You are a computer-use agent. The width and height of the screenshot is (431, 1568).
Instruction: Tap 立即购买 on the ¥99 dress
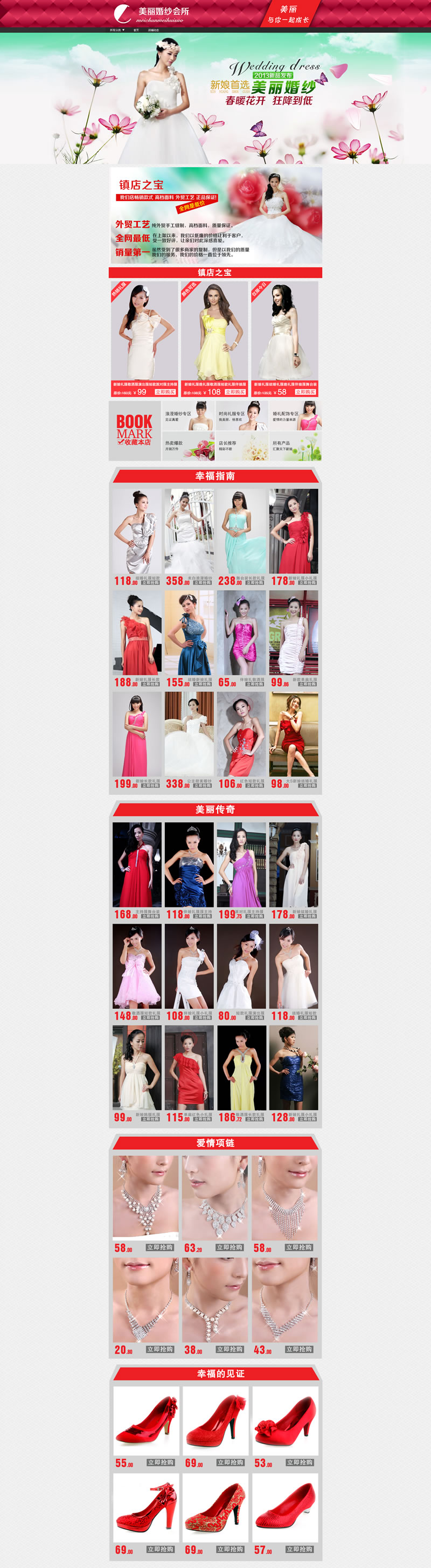(x=165, y=392)
